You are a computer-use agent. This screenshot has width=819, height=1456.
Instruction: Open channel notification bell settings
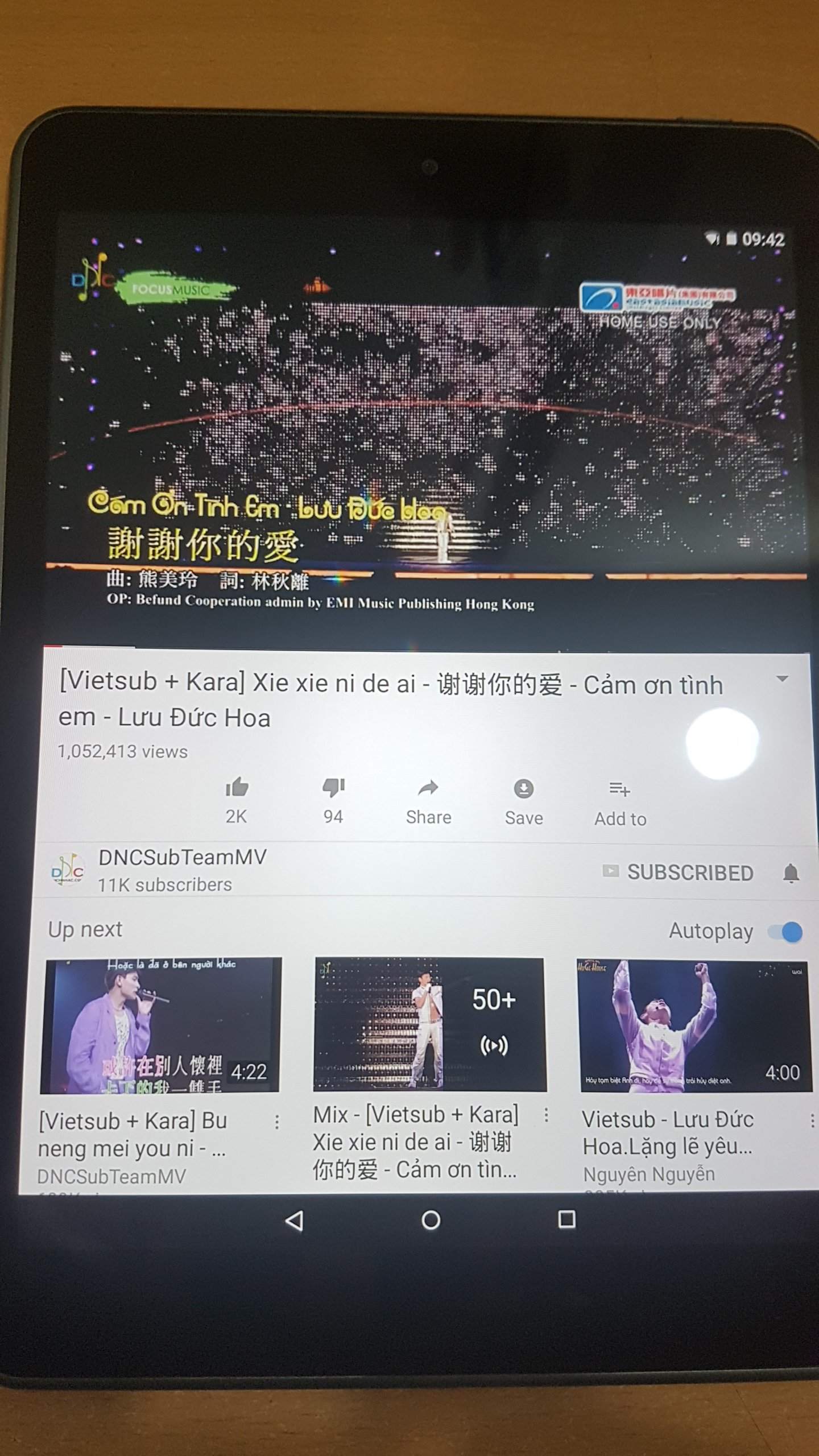791,873
